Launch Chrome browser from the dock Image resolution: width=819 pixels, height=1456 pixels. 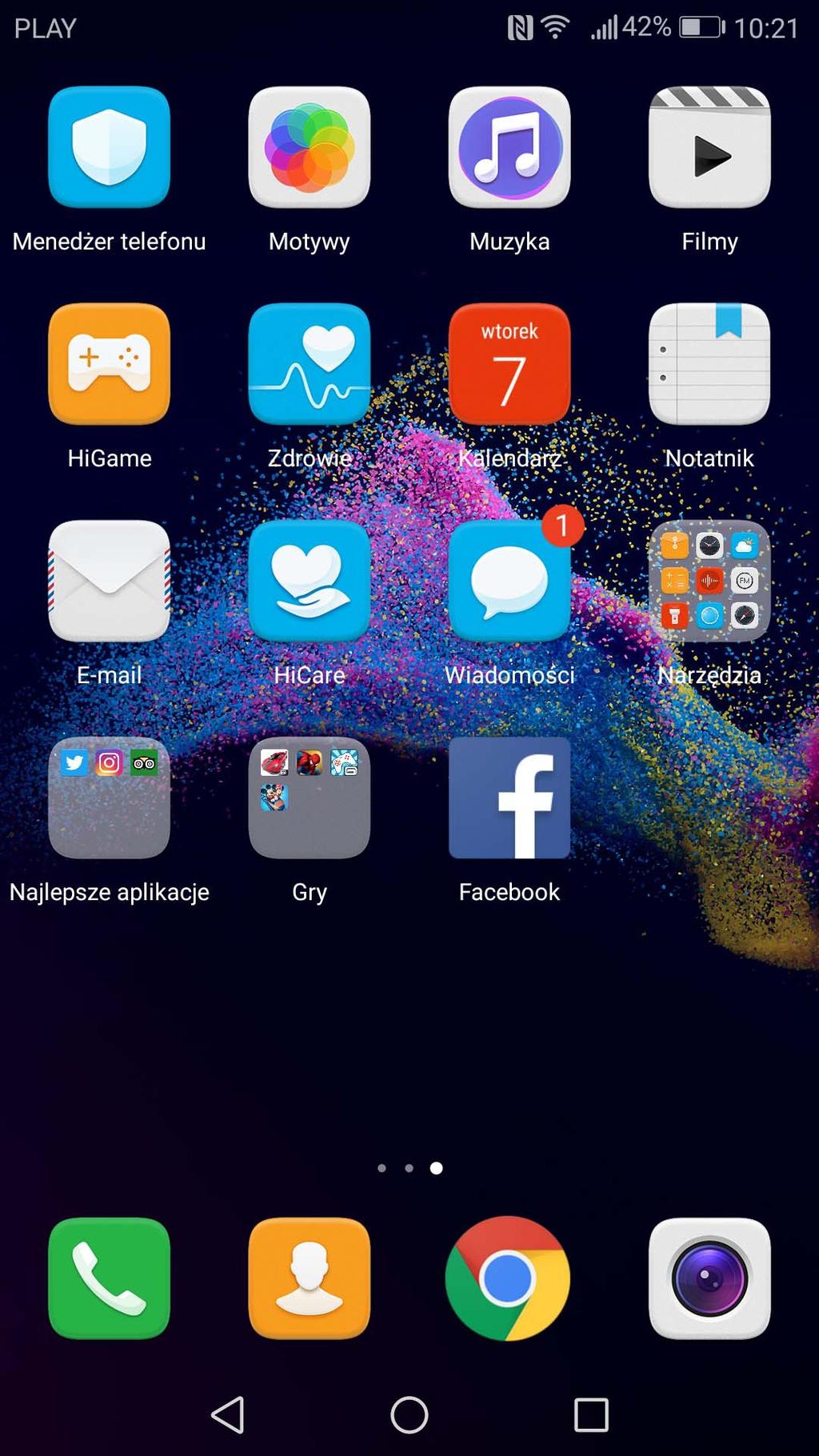click(508, 1278)
